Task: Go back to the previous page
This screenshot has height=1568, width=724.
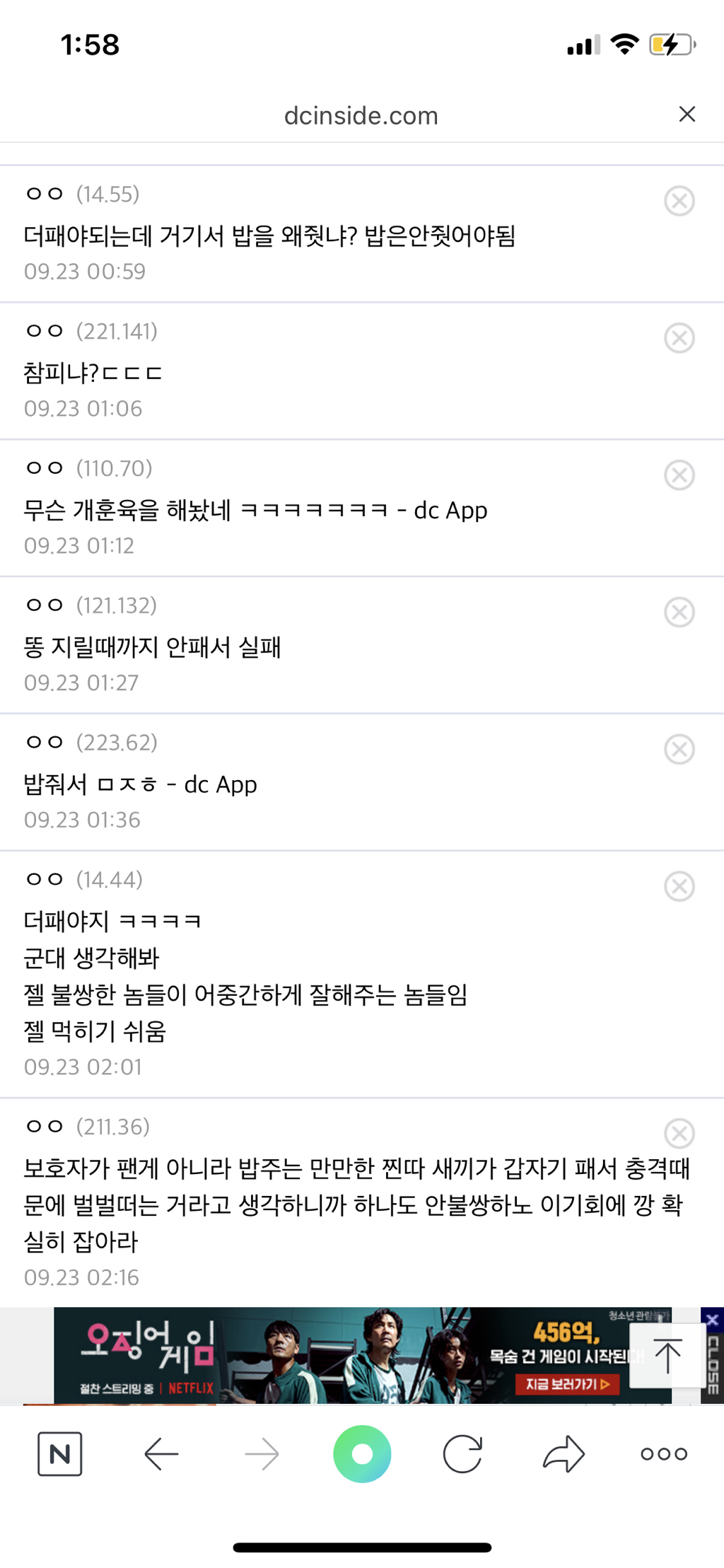Action: (161, 1454)
